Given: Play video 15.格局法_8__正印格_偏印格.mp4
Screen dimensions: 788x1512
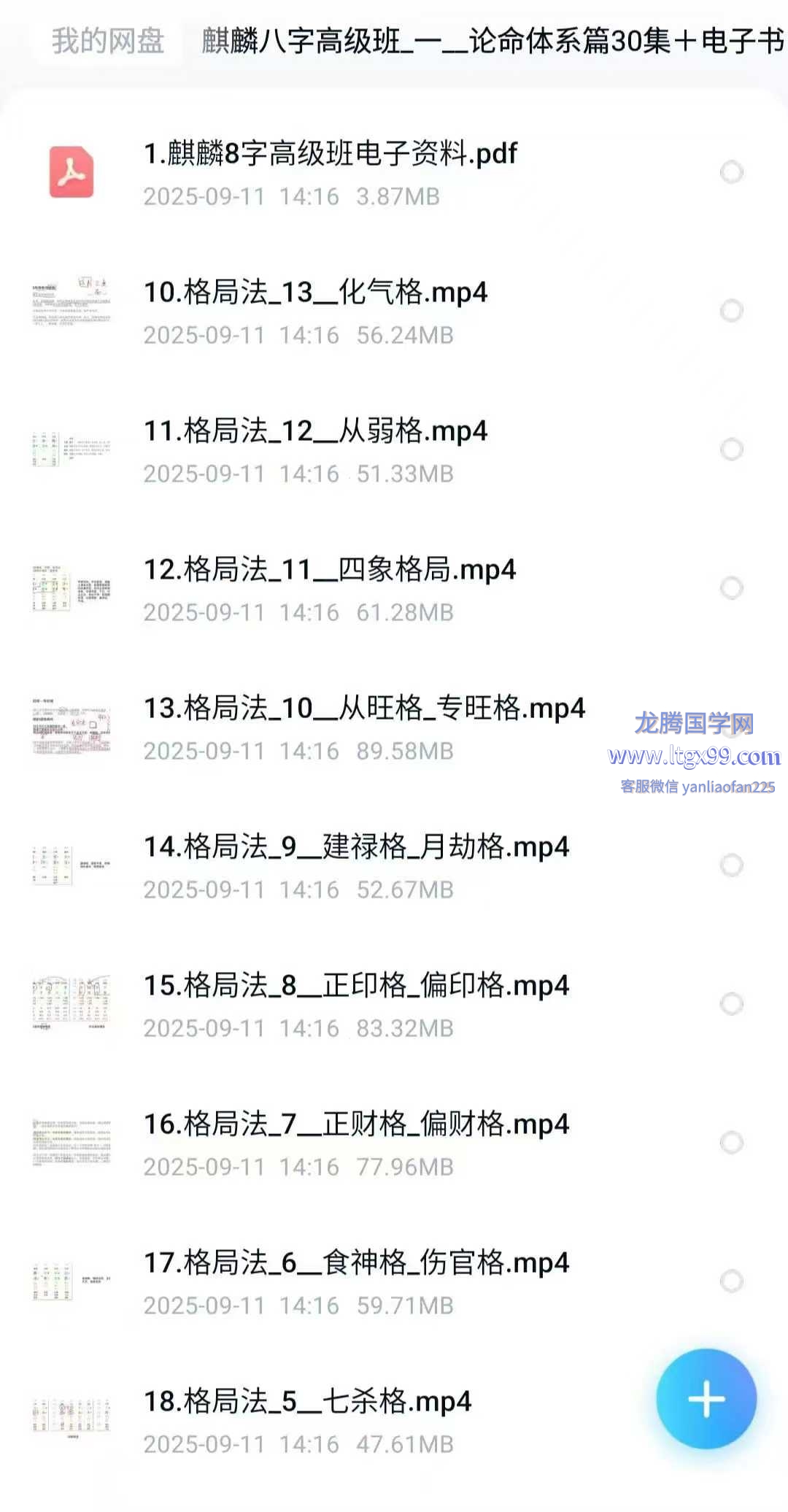Looking at the screenshot, I should click(356, 986).
